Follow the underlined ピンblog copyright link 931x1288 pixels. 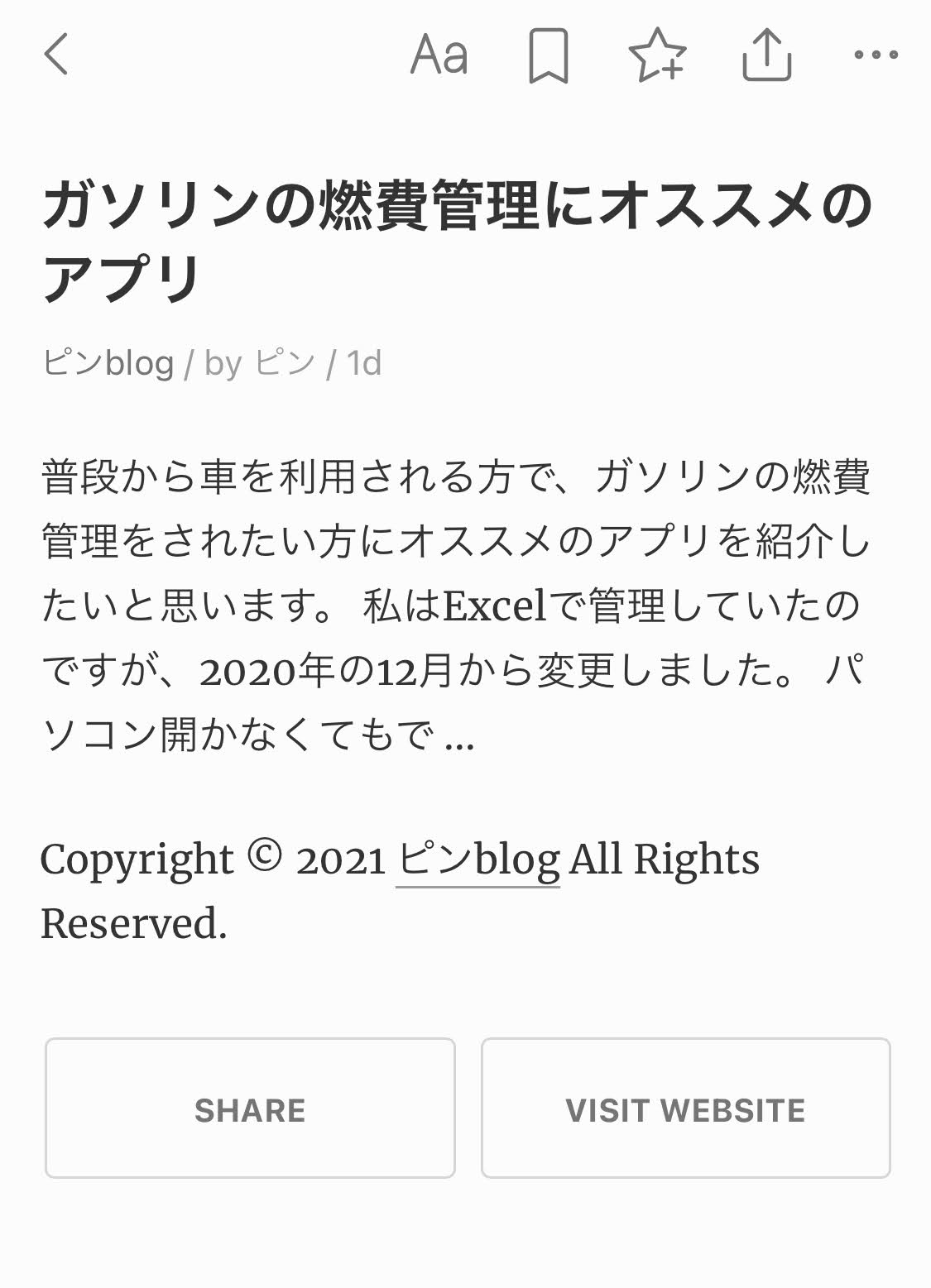click(x=477, y=860)
